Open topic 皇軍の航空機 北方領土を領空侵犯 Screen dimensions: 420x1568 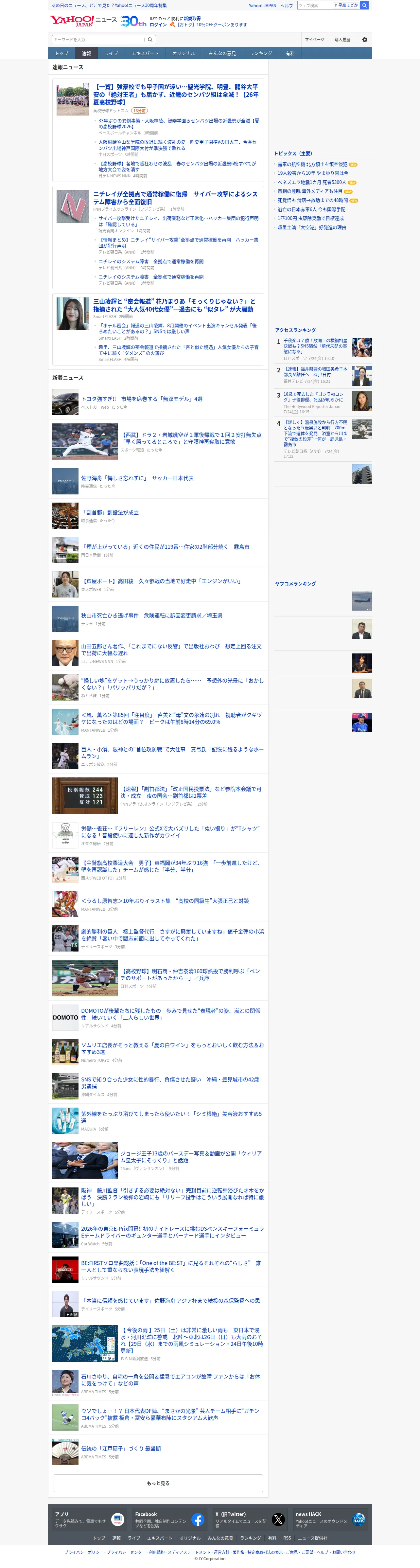tap(312, 164)
